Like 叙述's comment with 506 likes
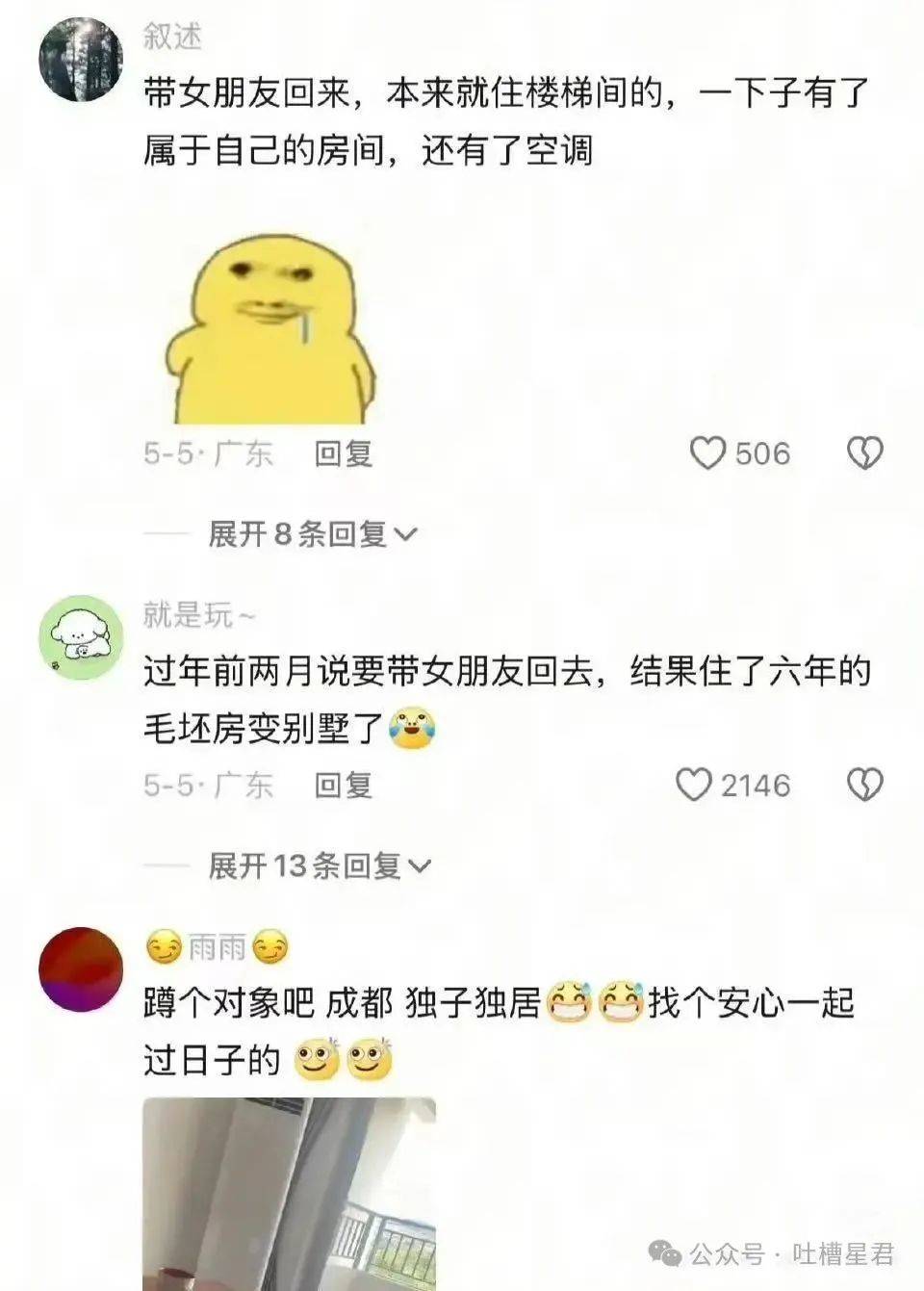 [x=708, y=453]
